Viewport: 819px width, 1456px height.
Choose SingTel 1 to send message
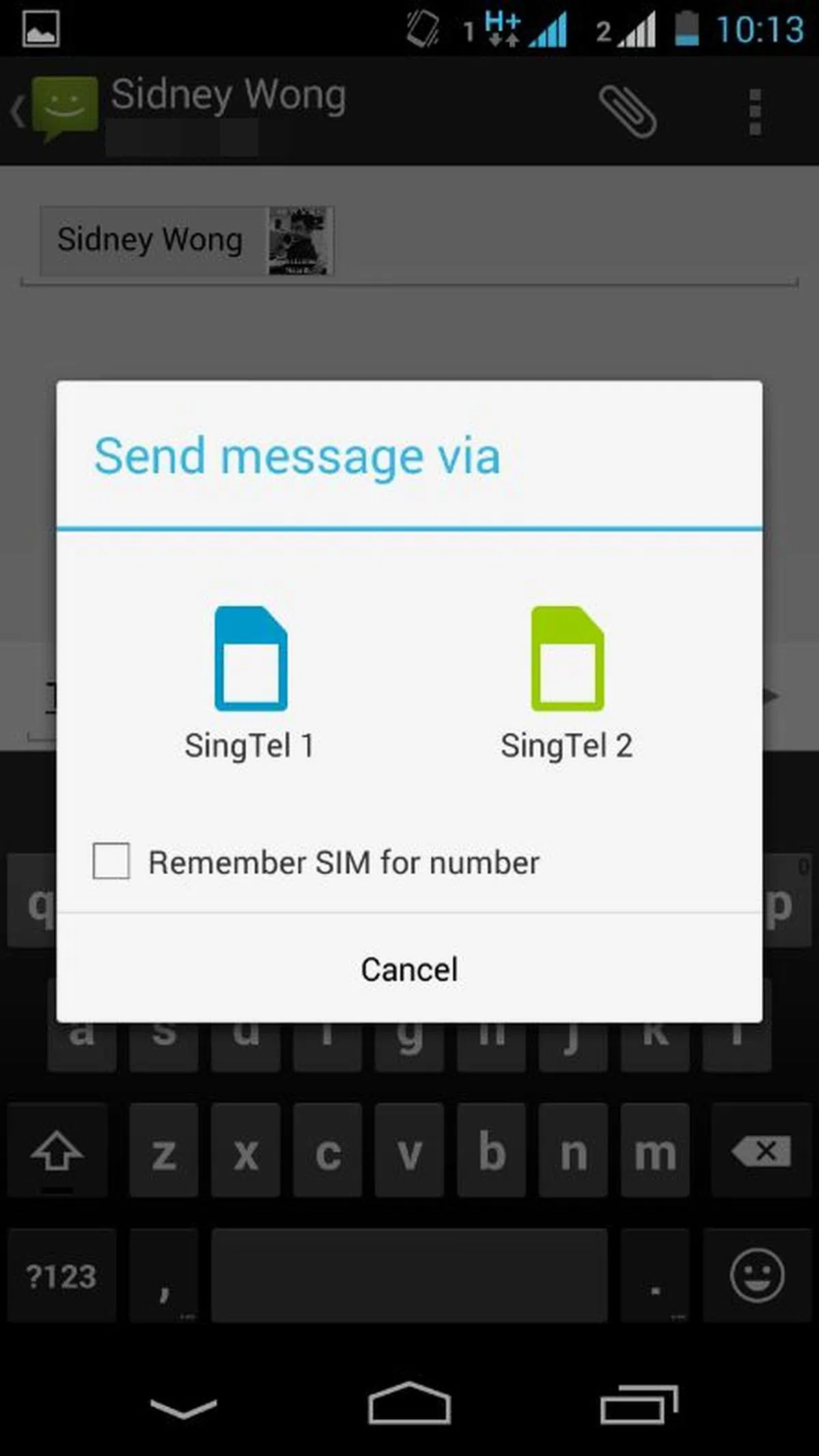click(250, 683)
